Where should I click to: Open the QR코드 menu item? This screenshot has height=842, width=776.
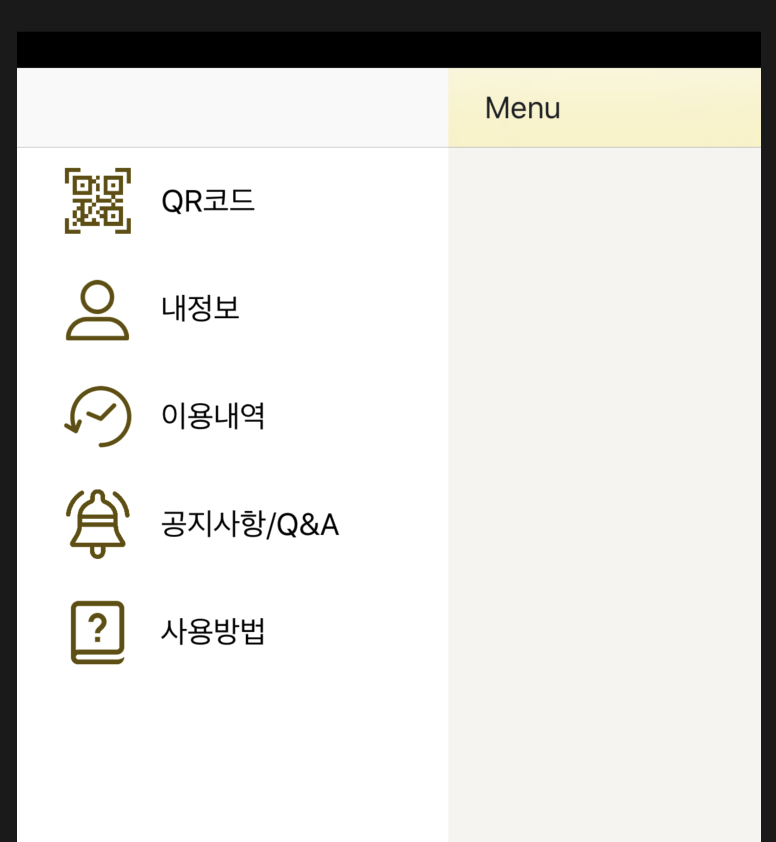coord(208,201)
